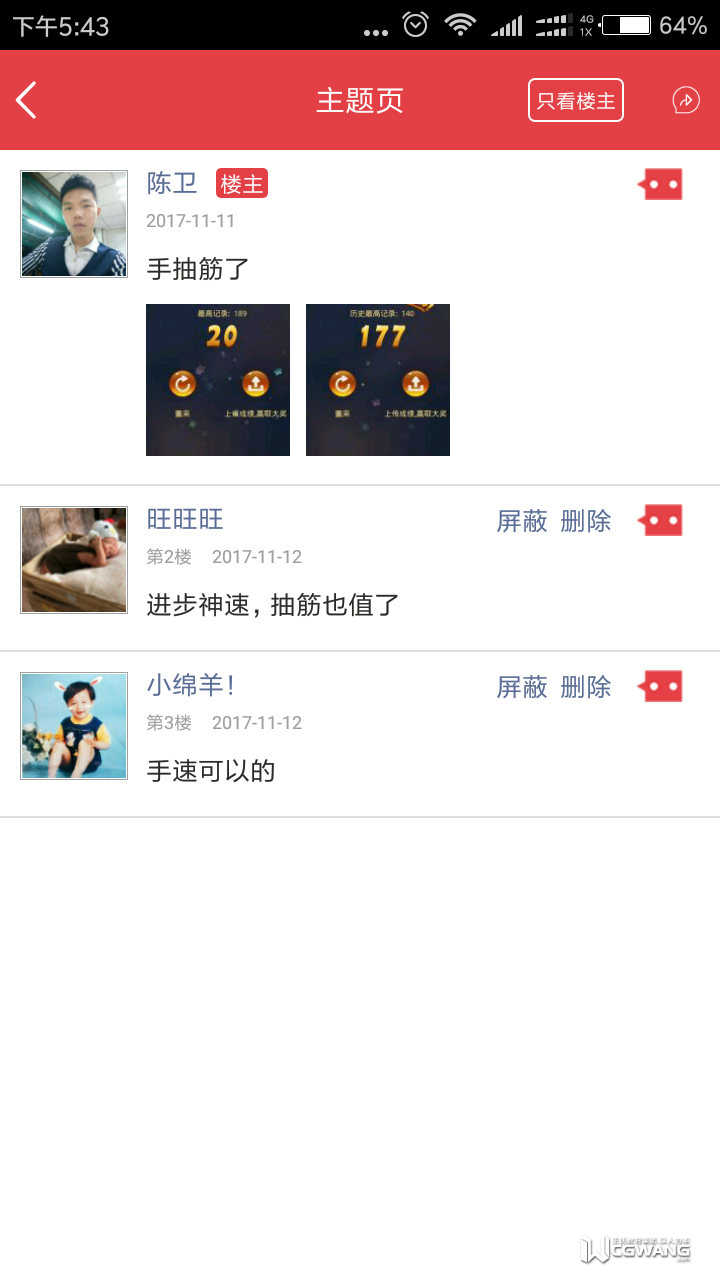Viewport: 720px width, 1280px height.
Task: Tap the 只看楼主 filter button
Action: coord(576,100)
